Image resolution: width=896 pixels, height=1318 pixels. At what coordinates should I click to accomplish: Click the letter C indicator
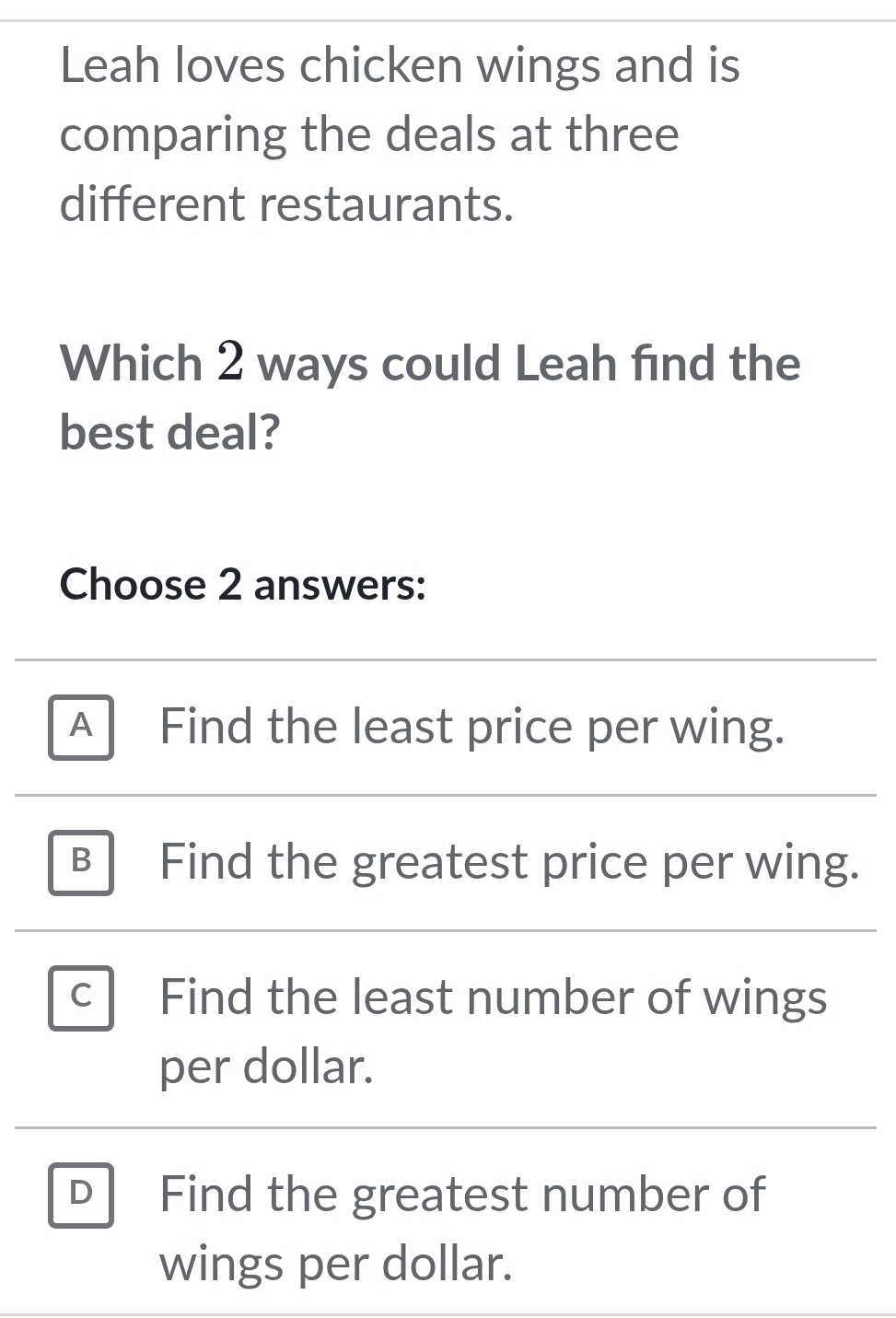[81, 998]
